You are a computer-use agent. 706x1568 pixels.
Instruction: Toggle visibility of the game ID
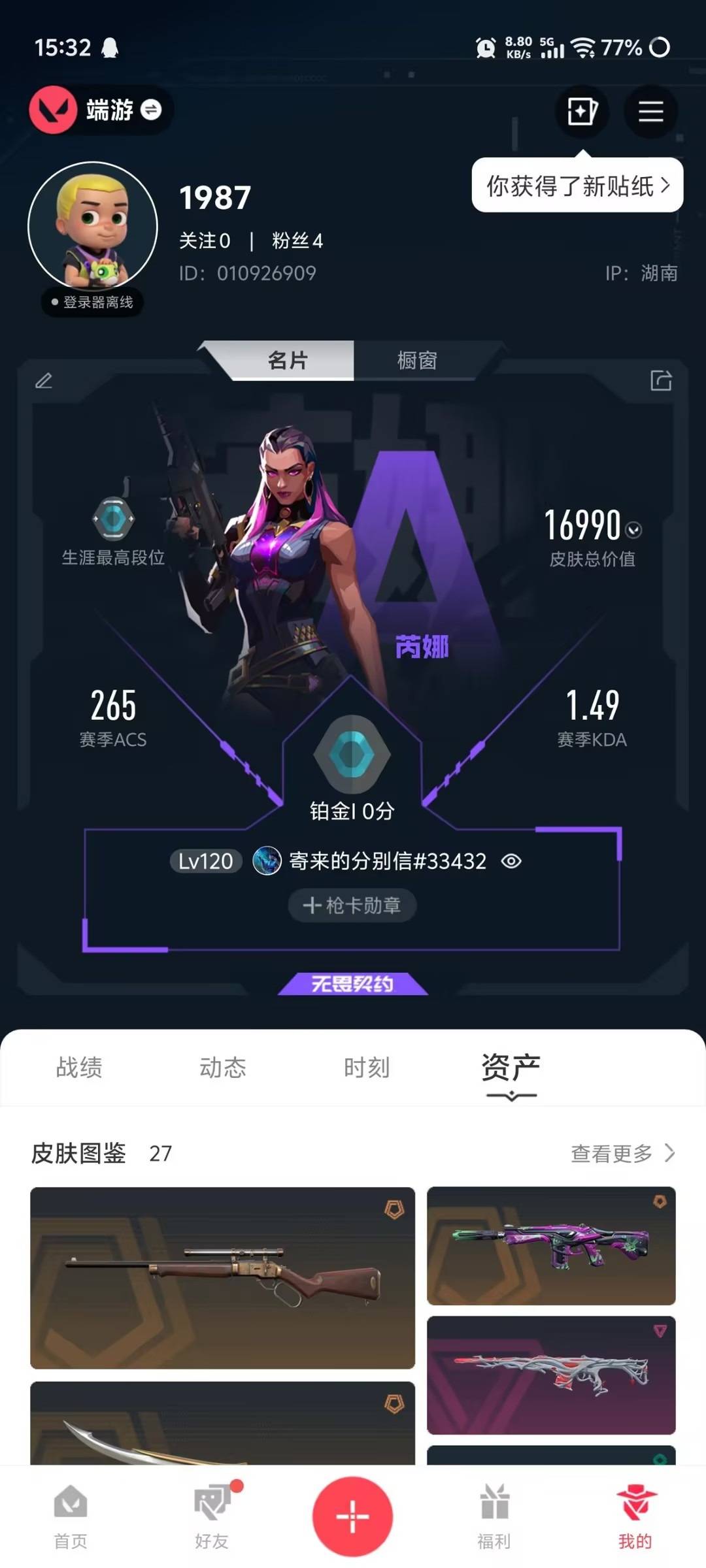coord(511,861)
